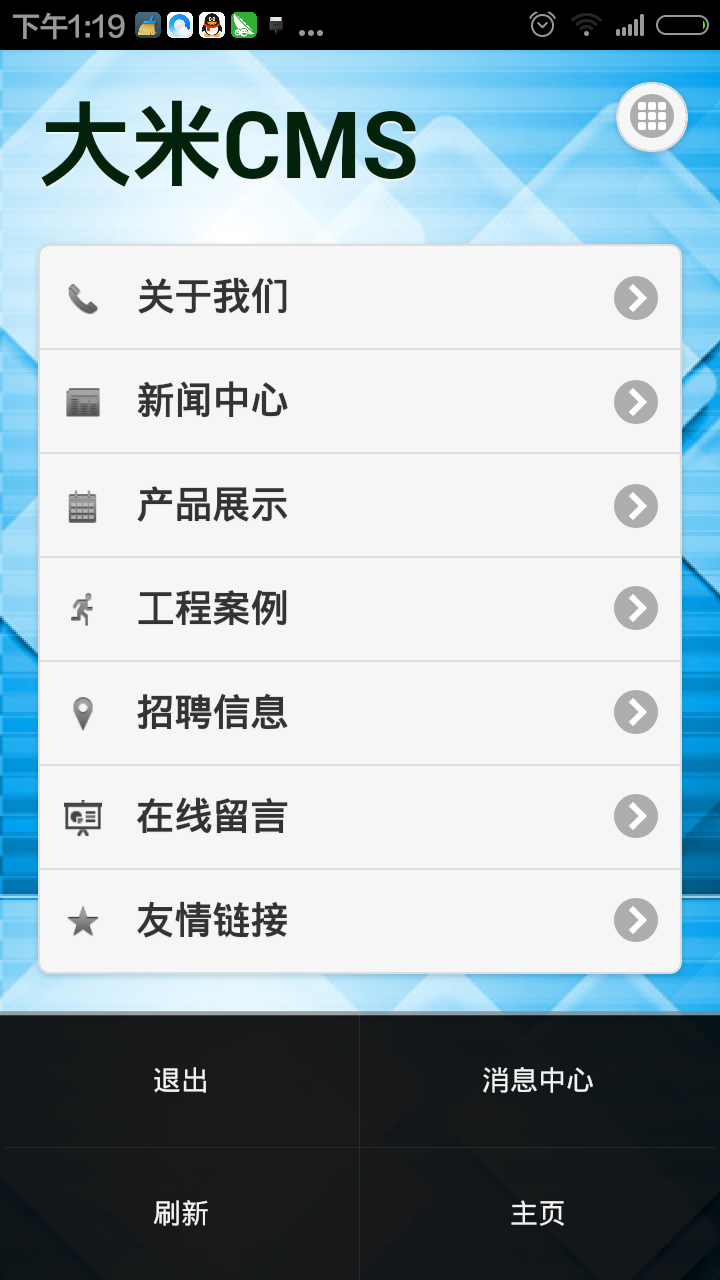
Task: Tap 刷新 to reload page
Action: pos(180,1213)
